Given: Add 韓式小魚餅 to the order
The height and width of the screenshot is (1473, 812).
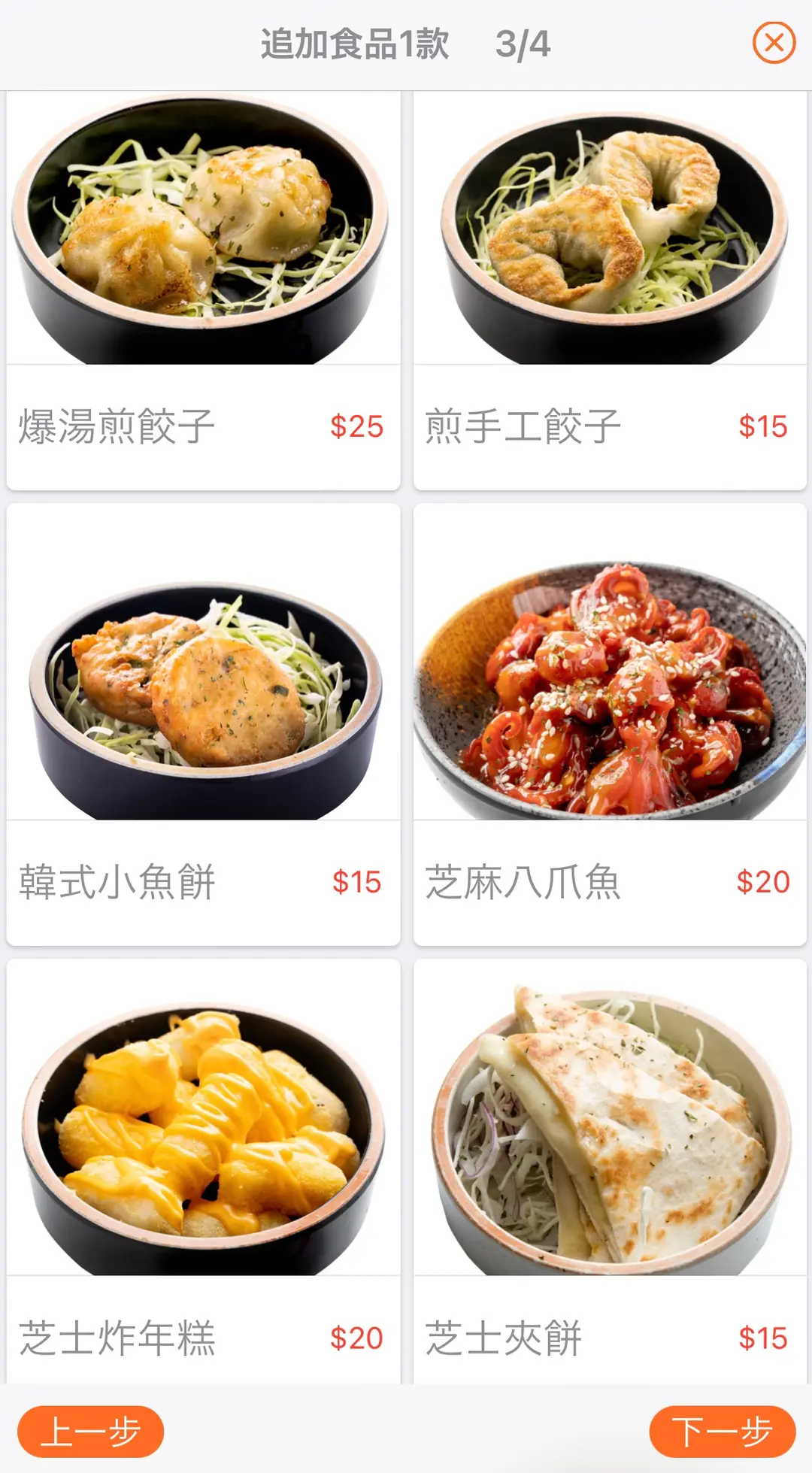Looking at the screenshot, I should click(x=203, y=724).
